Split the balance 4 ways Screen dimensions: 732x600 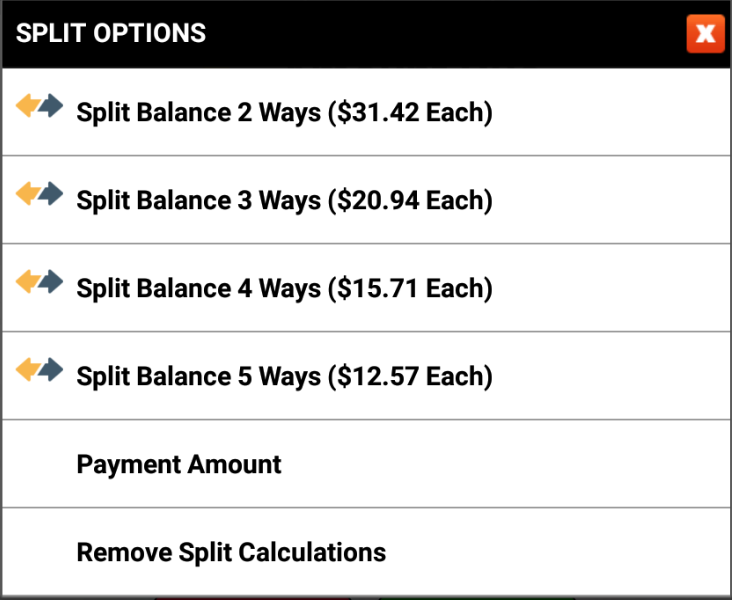(285, 289)
